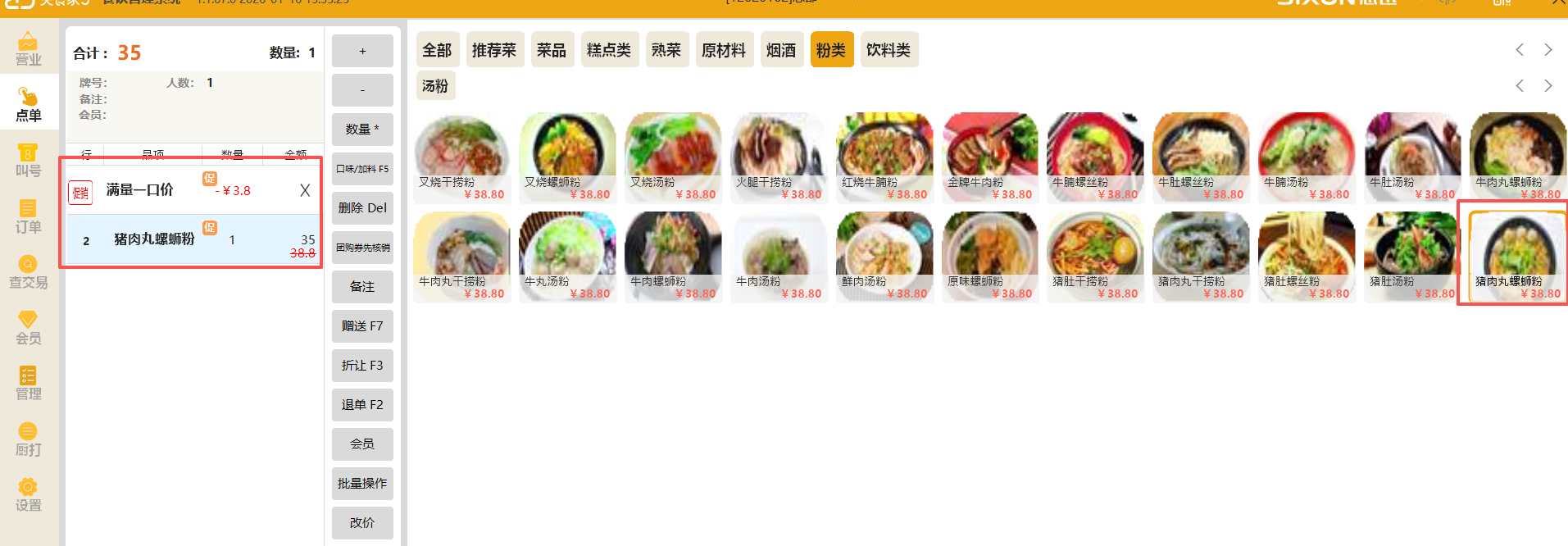
Task: Open the 设置 sidebar section
Action: (x=29, y=495)
